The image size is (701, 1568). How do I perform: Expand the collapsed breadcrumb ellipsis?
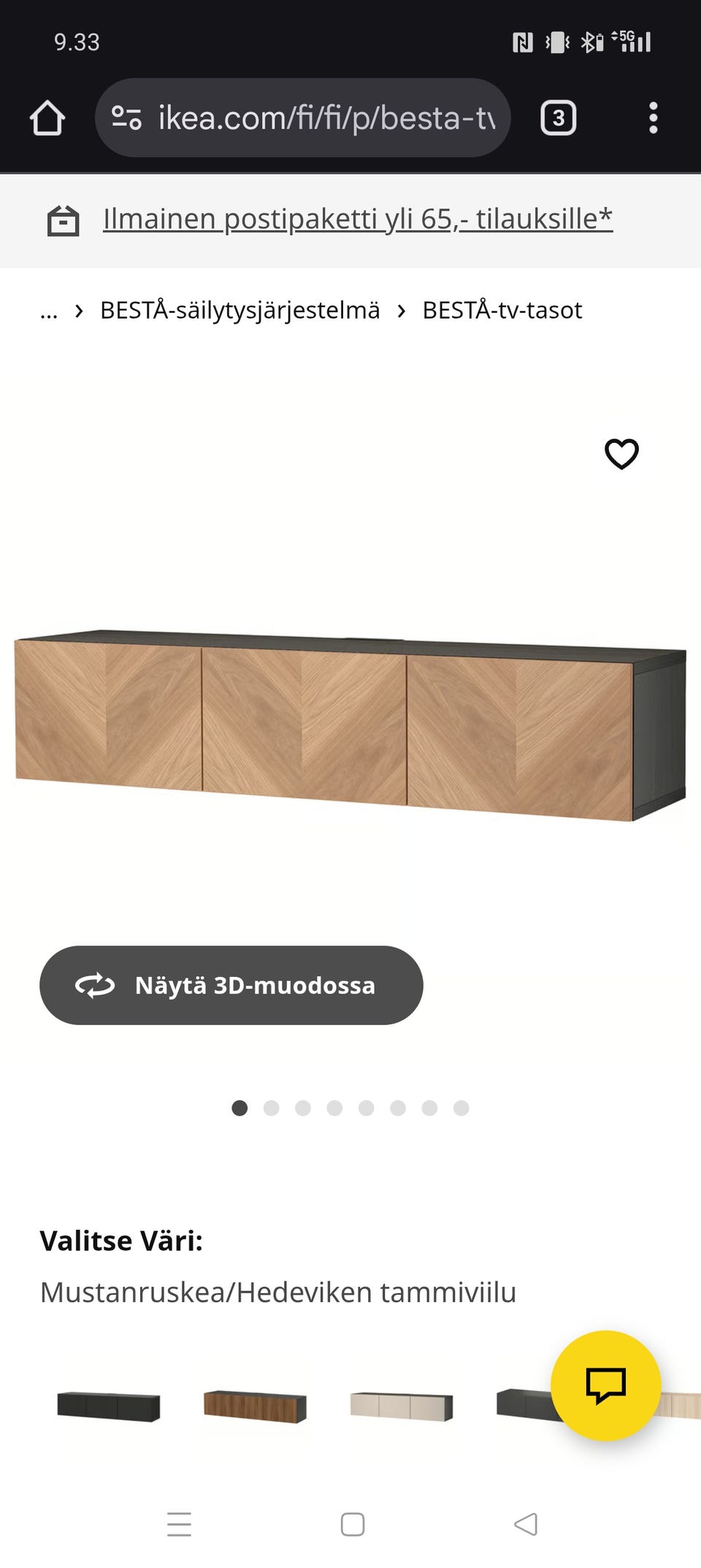[48, 311]
